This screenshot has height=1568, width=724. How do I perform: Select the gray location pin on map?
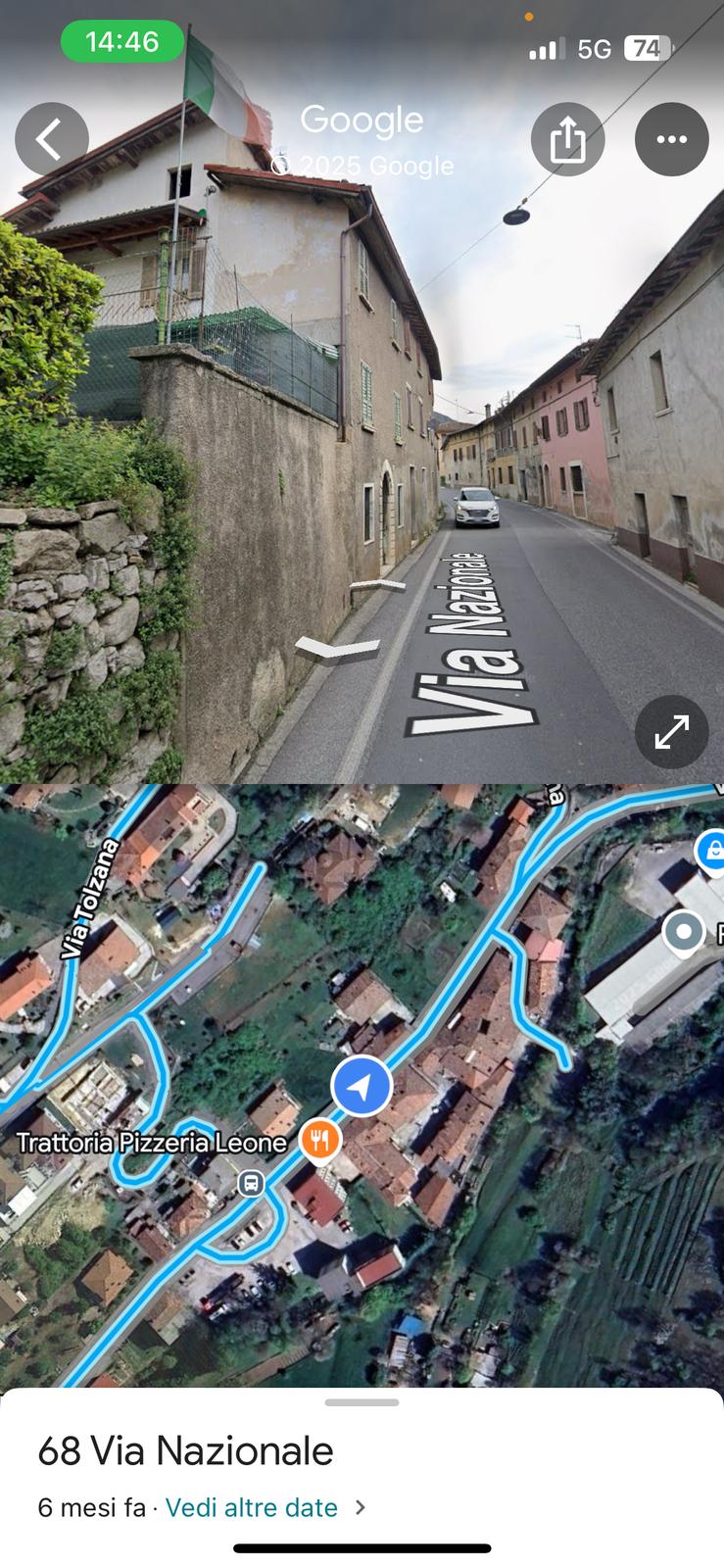coord(683,932)
